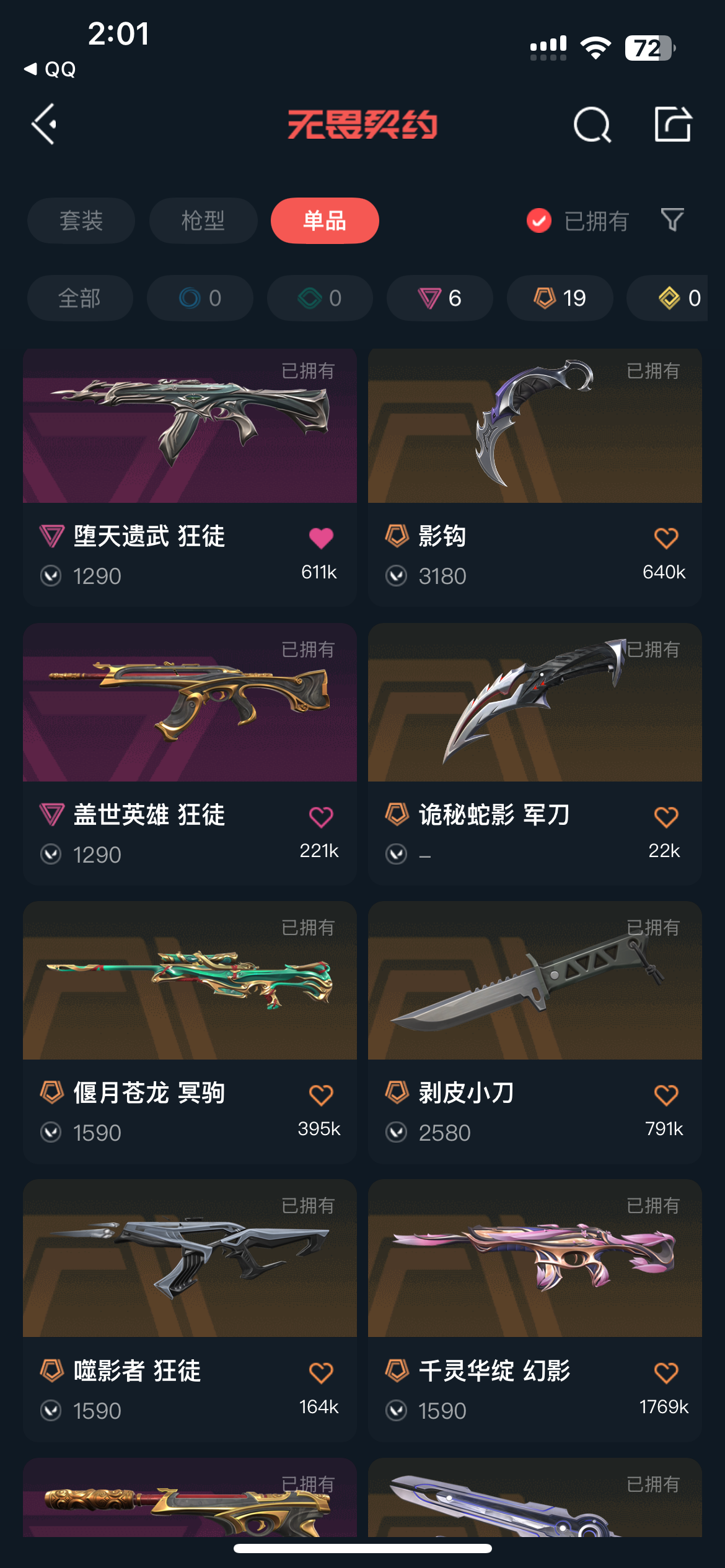Switch to the 枪型 tab
Viewport: 725px width, 1568px height.
coord(203,220)
